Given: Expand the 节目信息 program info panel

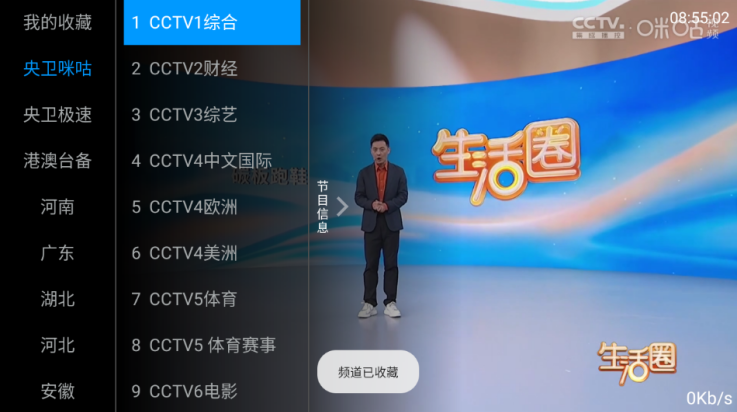Looking at the screenshot, I should [x=332, y=207].
